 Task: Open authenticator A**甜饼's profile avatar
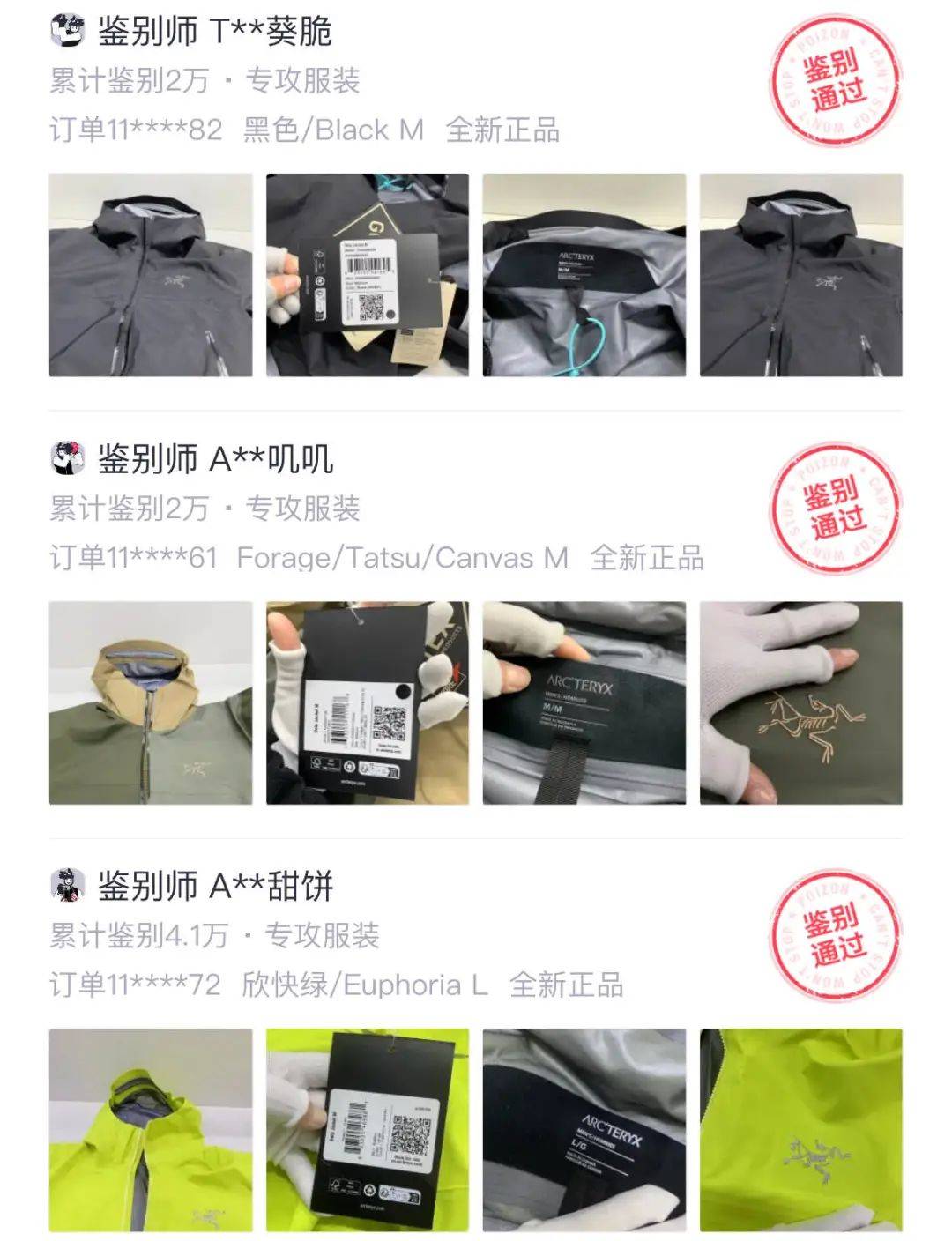tap(68, 886)
